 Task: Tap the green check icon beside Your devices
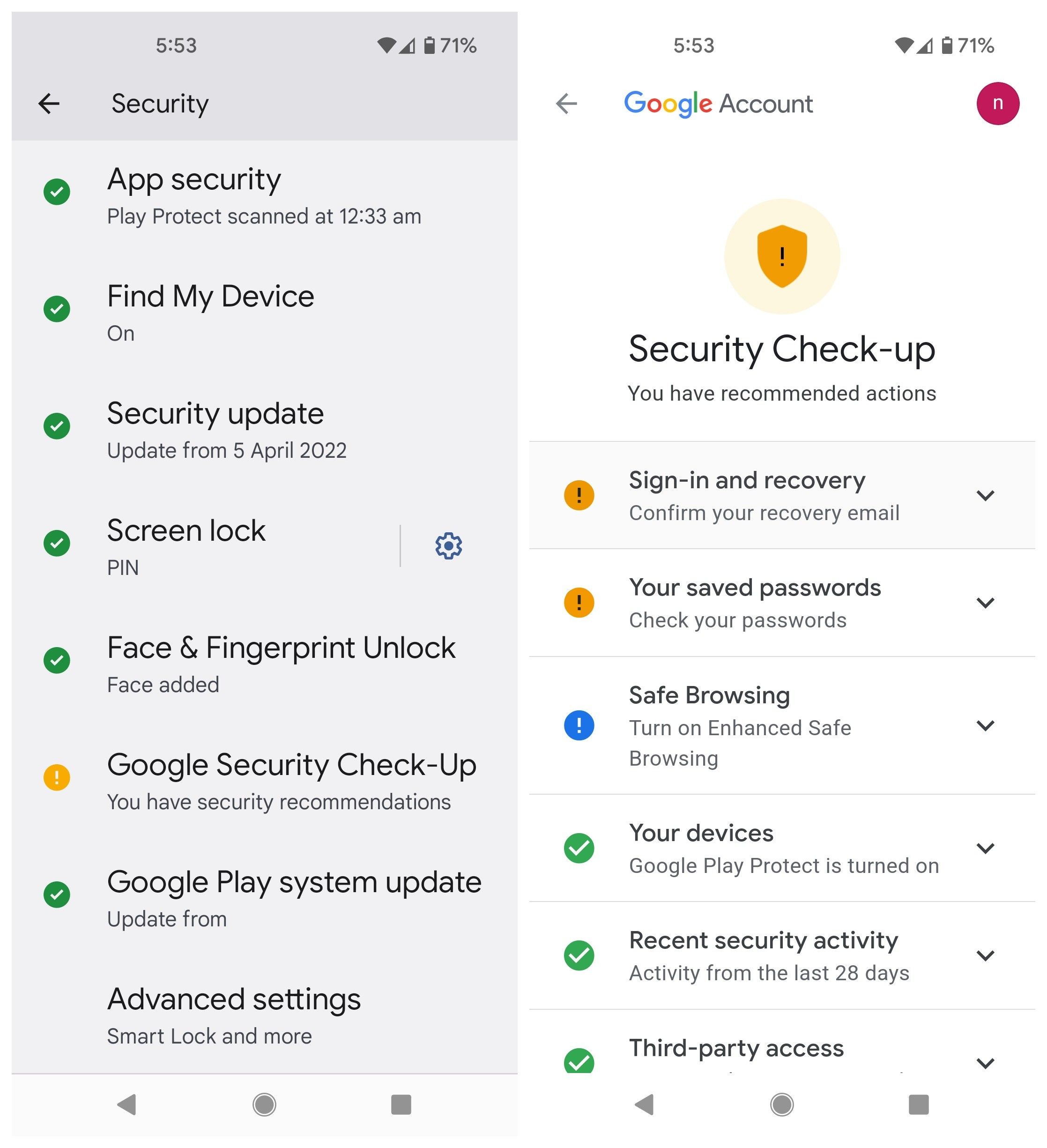point(579,848)
